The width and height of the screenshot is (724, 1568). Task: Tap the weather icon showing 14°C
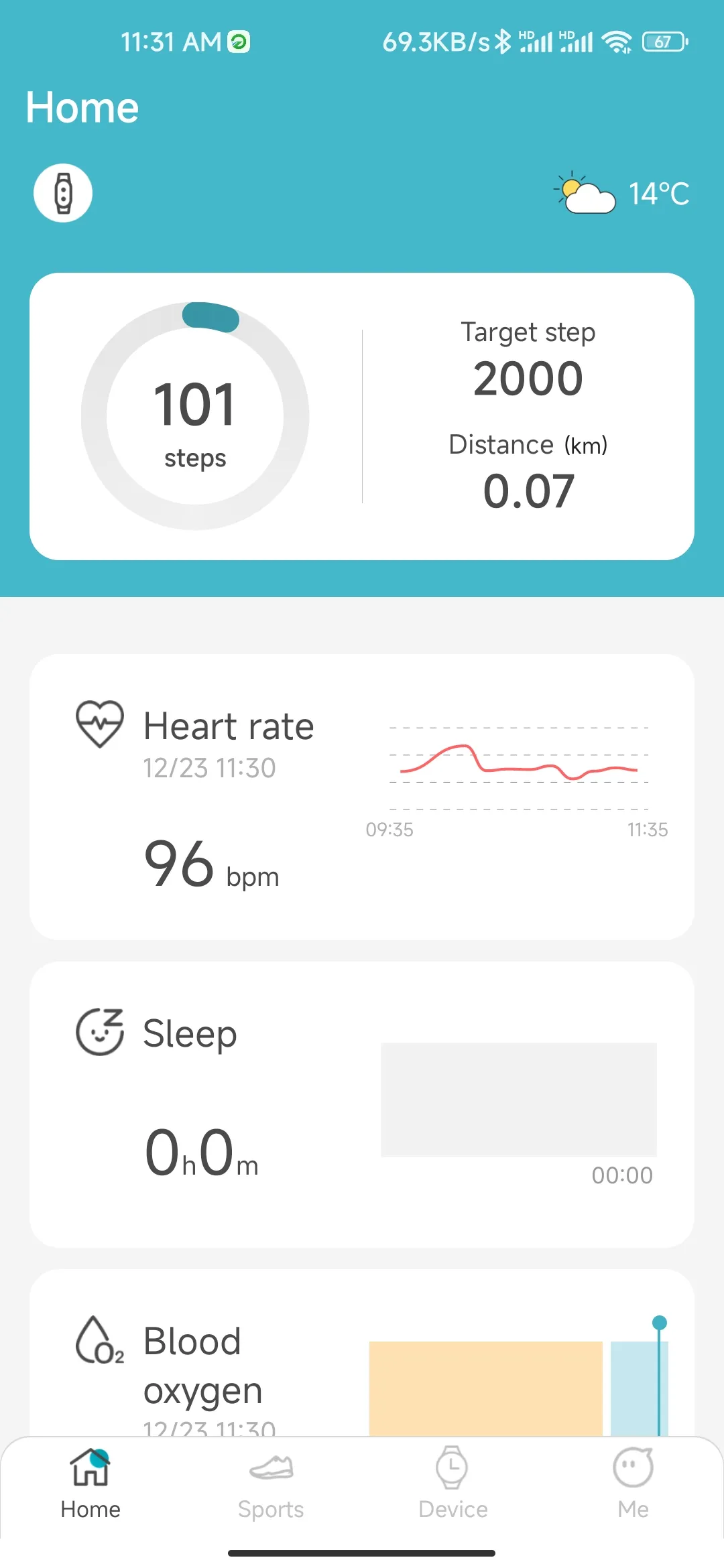tap(586, 194)
